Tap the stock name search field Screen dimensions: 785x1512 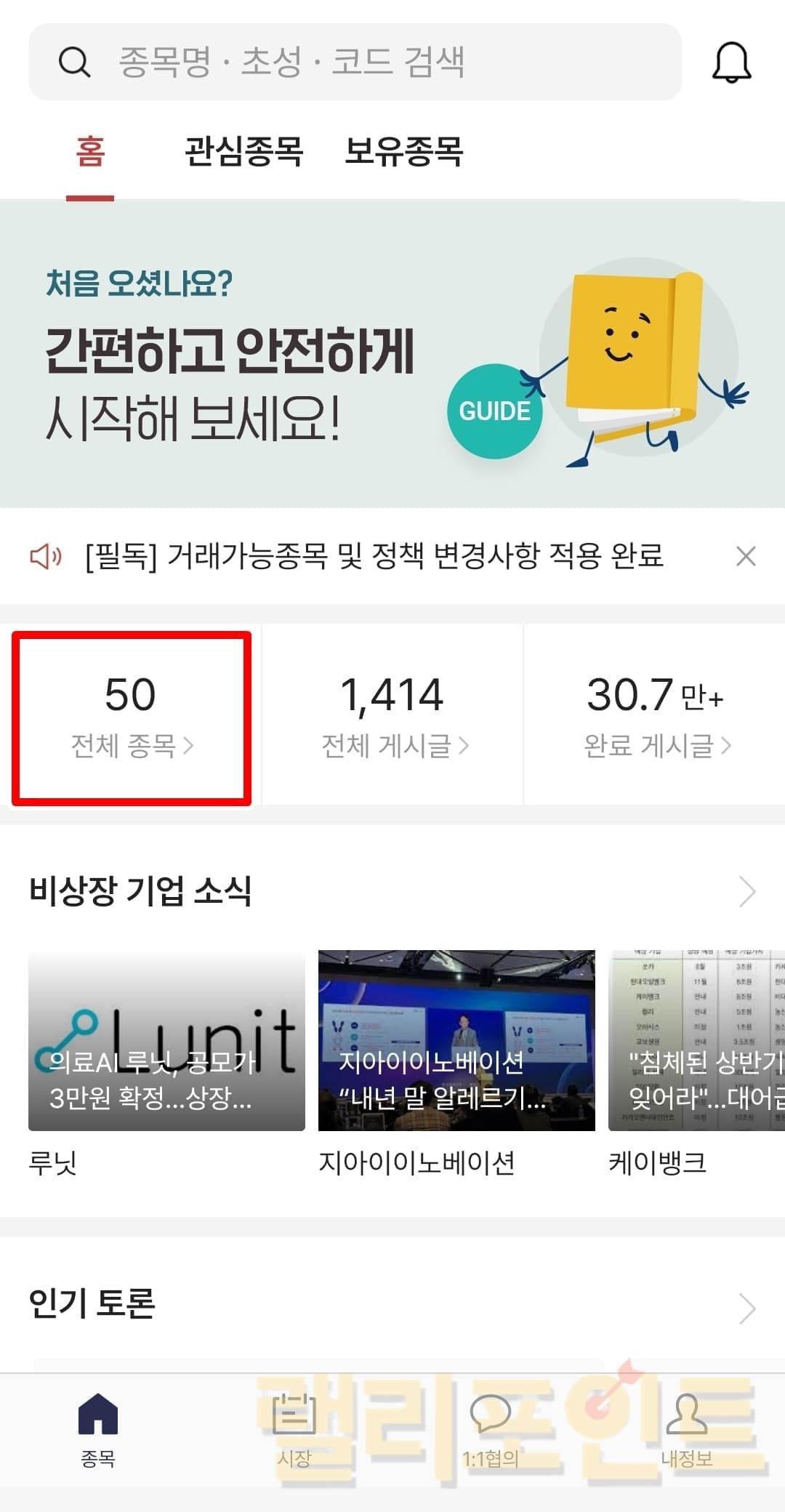(x=355, y=62)
